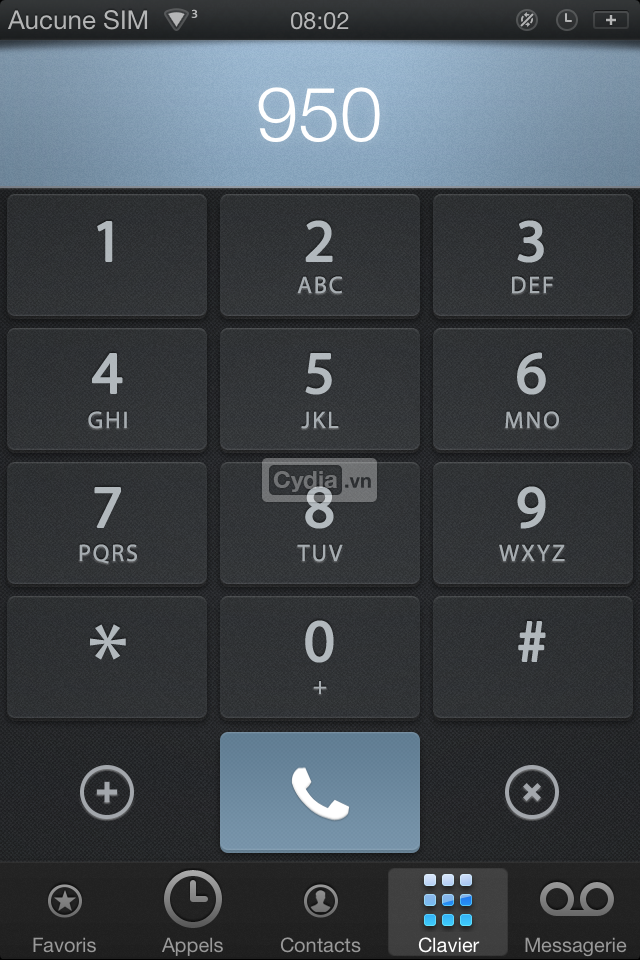Add the number to contacts
This screenshot has height=960, width=640.
pos(107,793)
